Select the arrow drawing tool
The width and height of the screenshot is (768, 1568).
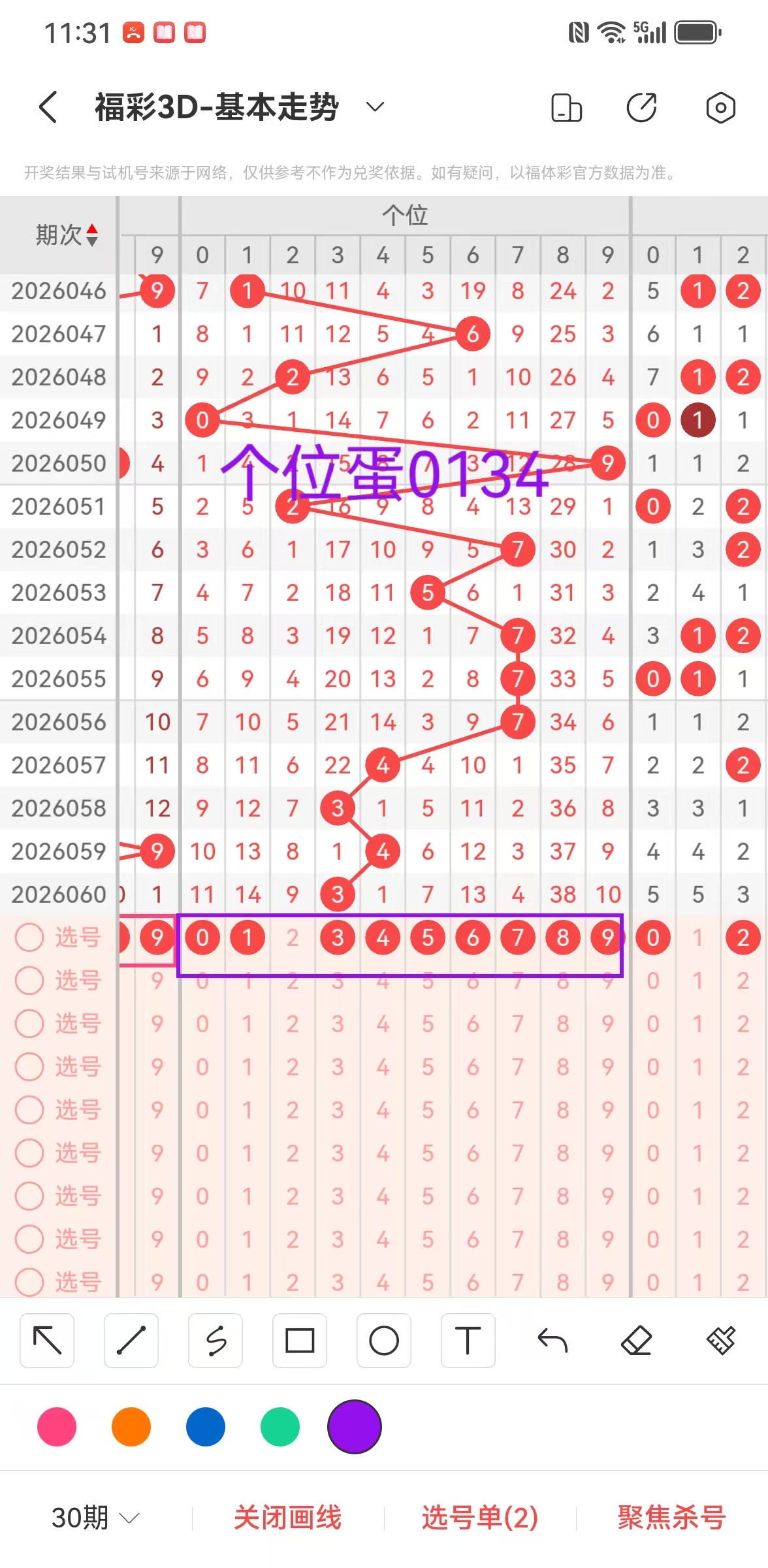pos(47,1341)
